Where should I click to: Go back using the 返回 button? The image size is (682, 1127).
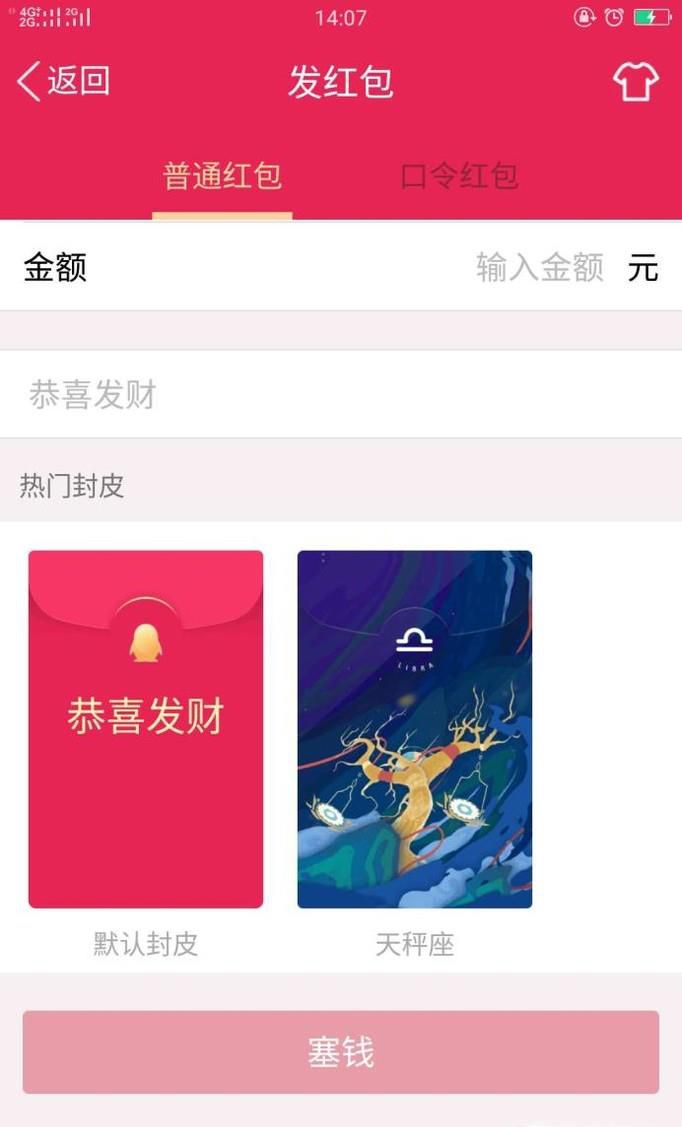tap(62, 81)
